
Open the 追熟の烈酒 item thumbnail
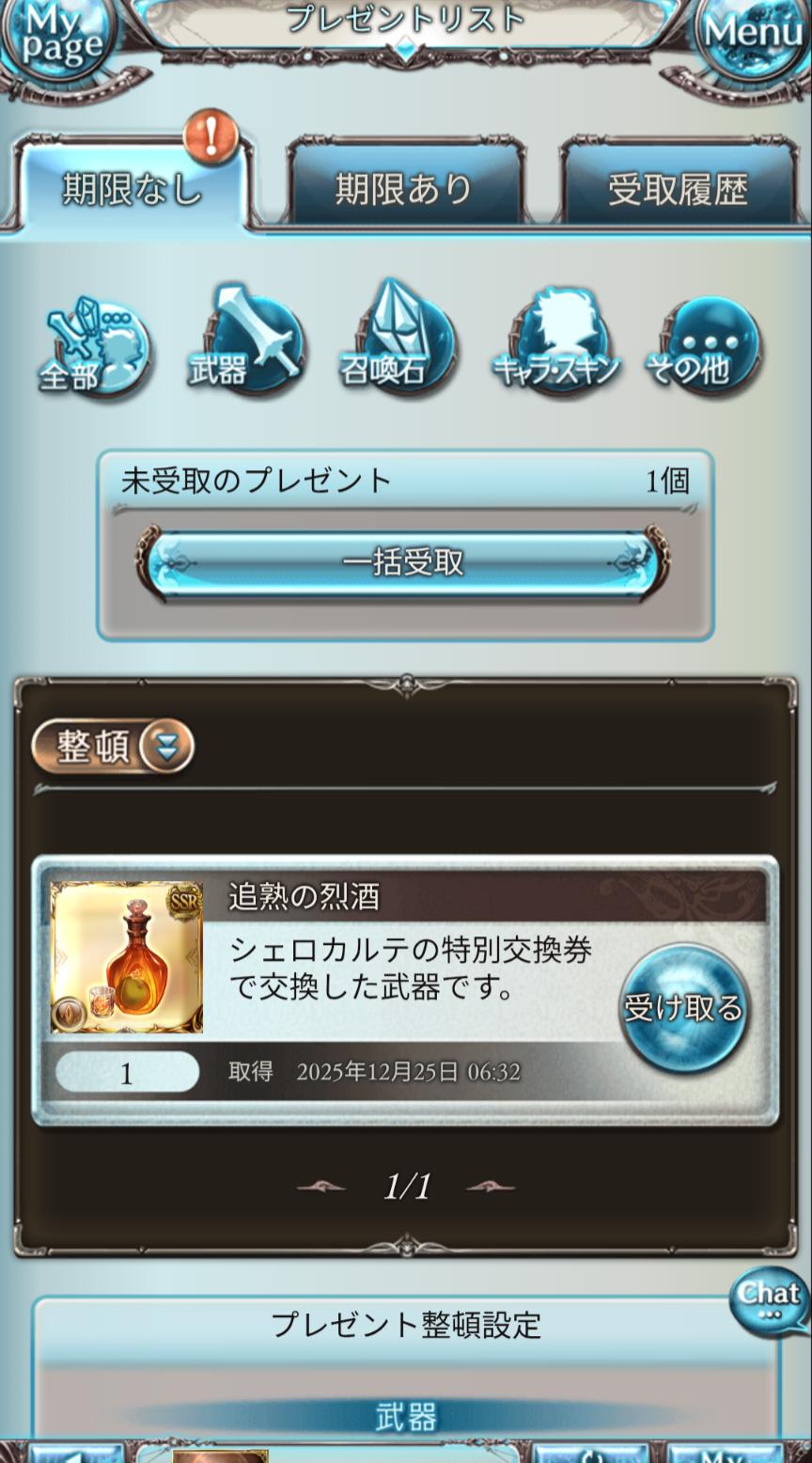click(126, 957)
